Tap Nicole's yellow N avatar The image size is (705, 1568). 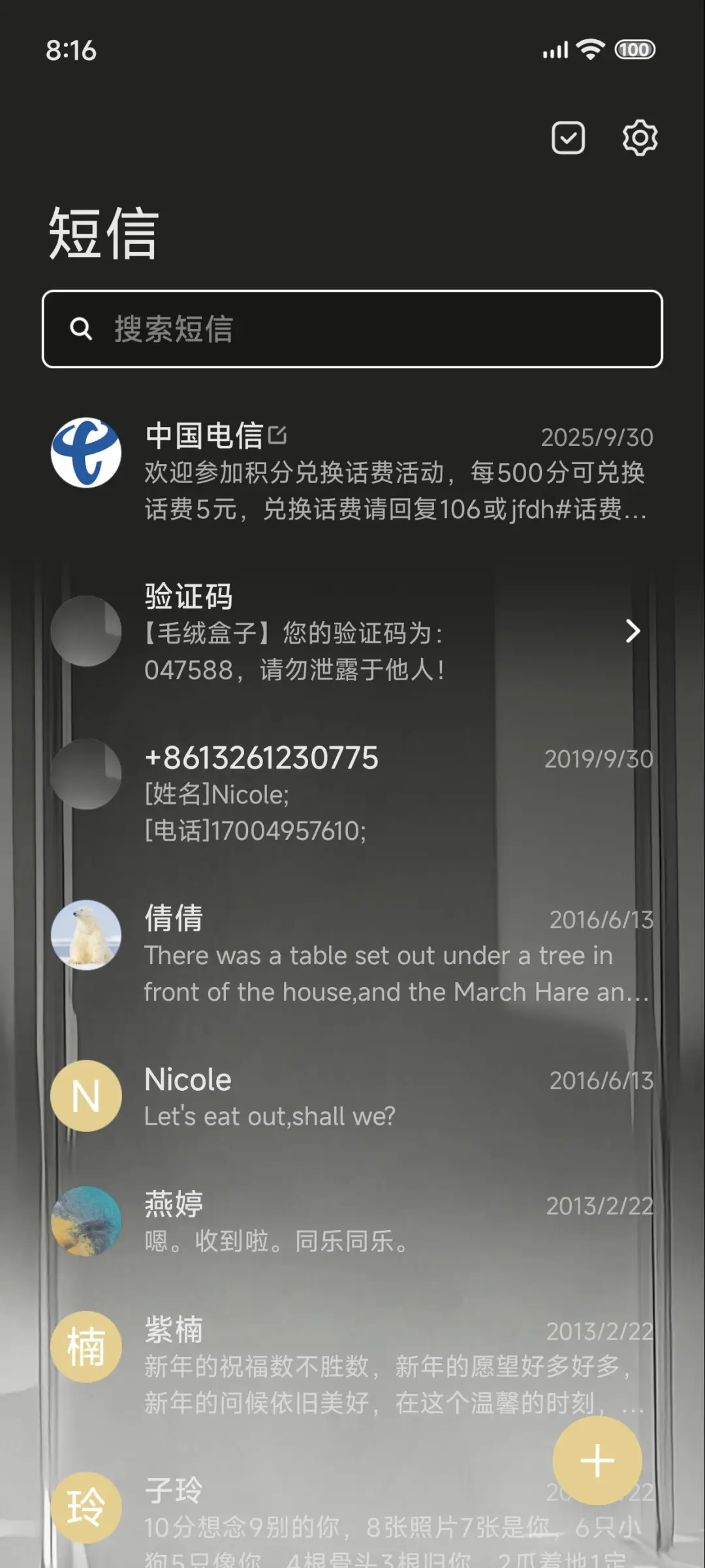(86, 1095)
